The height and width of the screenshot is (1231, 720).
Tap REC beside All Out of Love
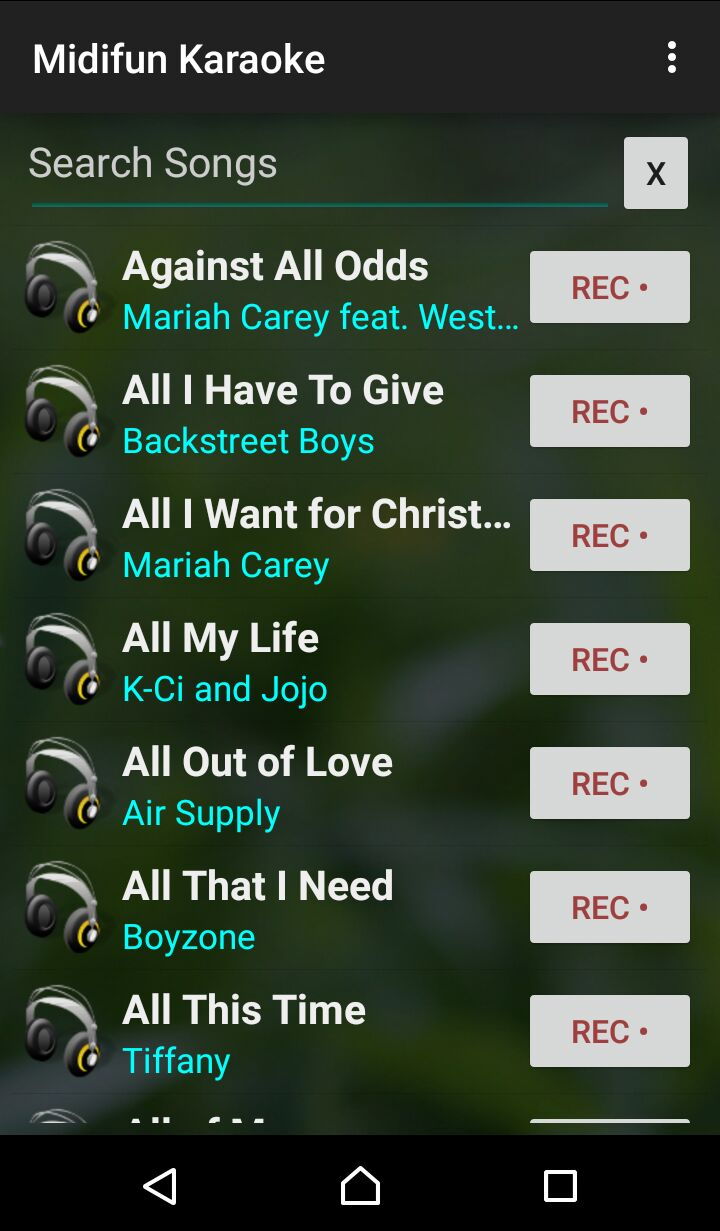[x=609, y=783]
